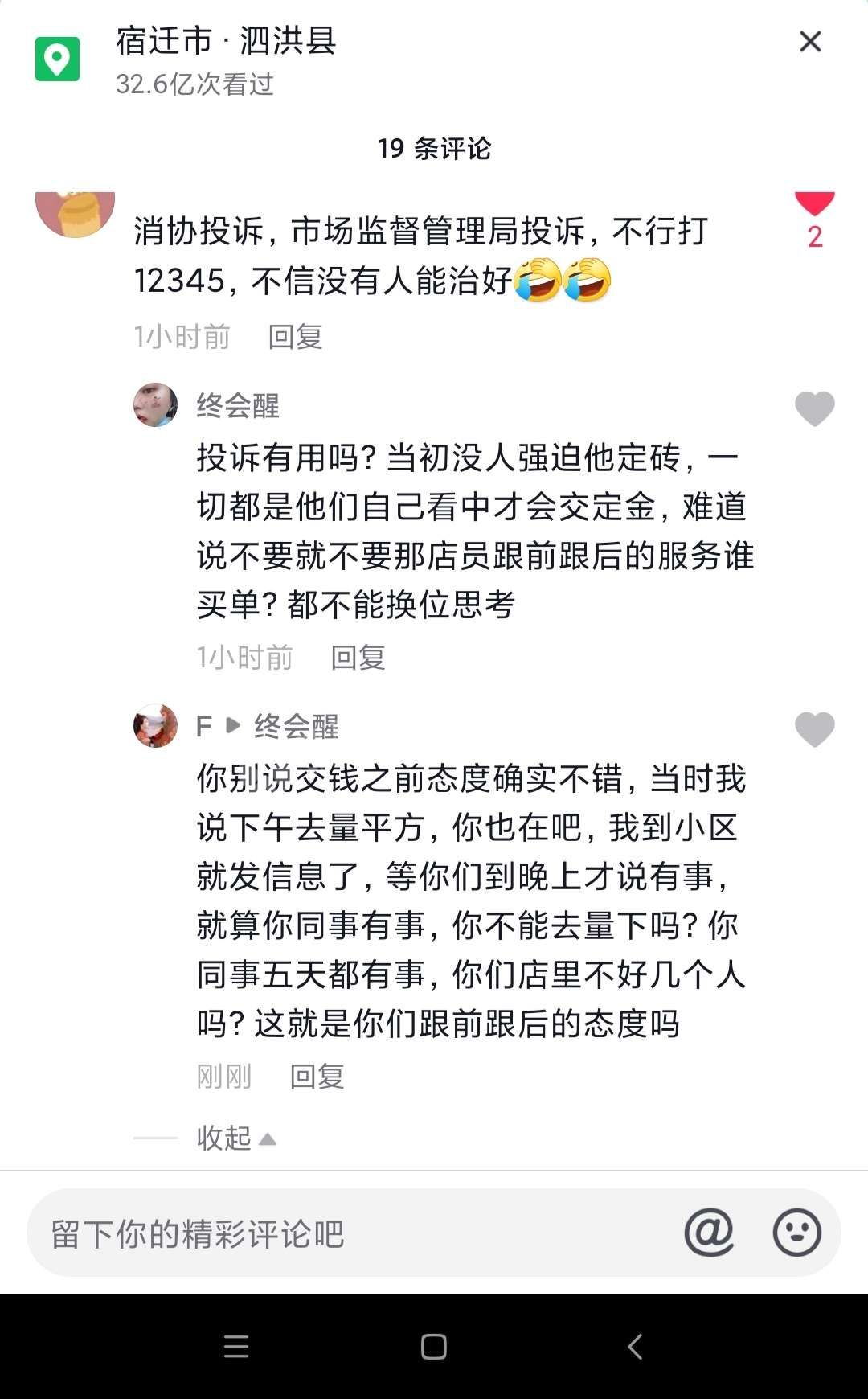This screenshot has height=1399, width=868.
Task: Reply to F's comment
Action: coord(317,1076)
